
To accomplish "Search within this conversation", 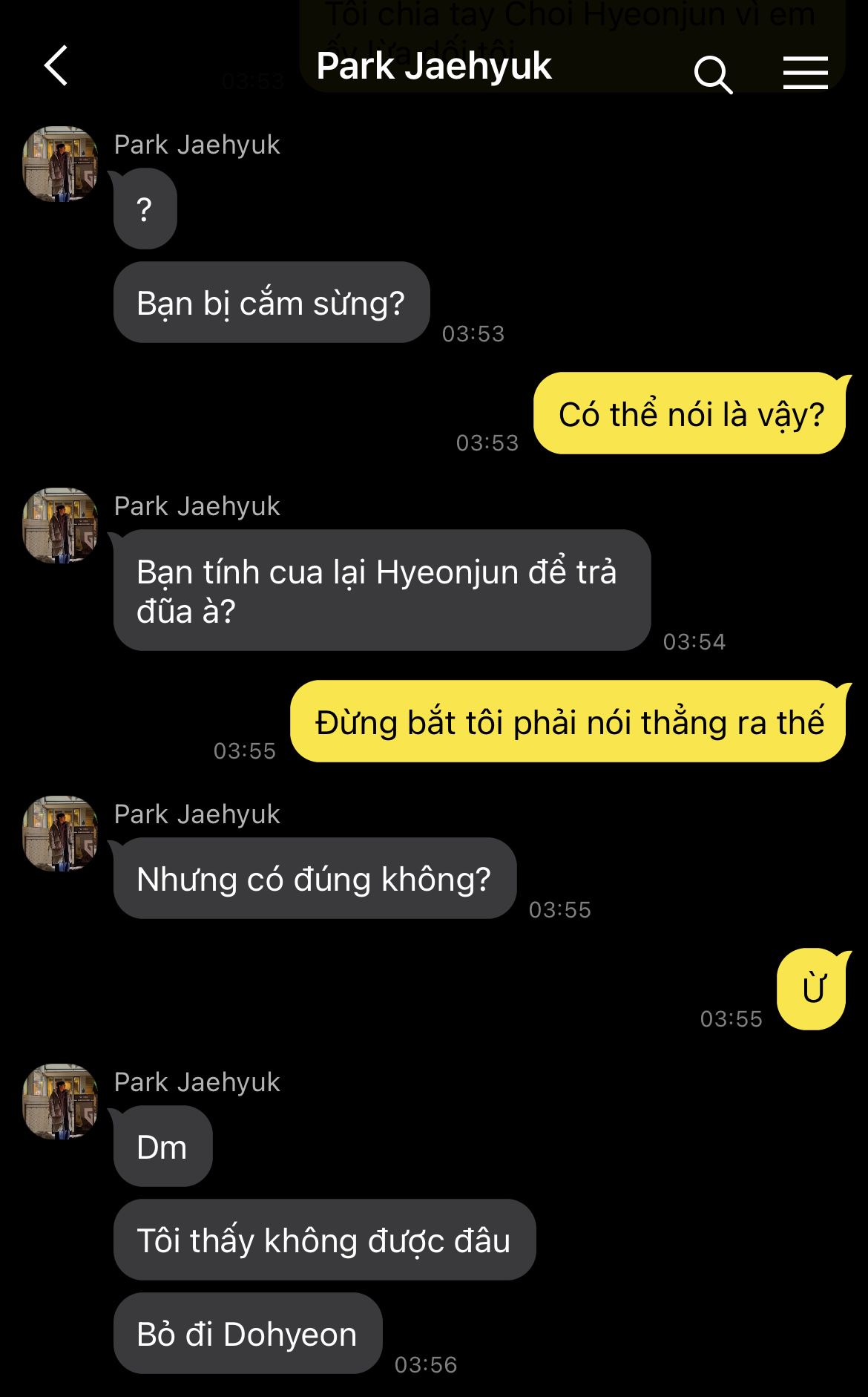I will 713,74.
